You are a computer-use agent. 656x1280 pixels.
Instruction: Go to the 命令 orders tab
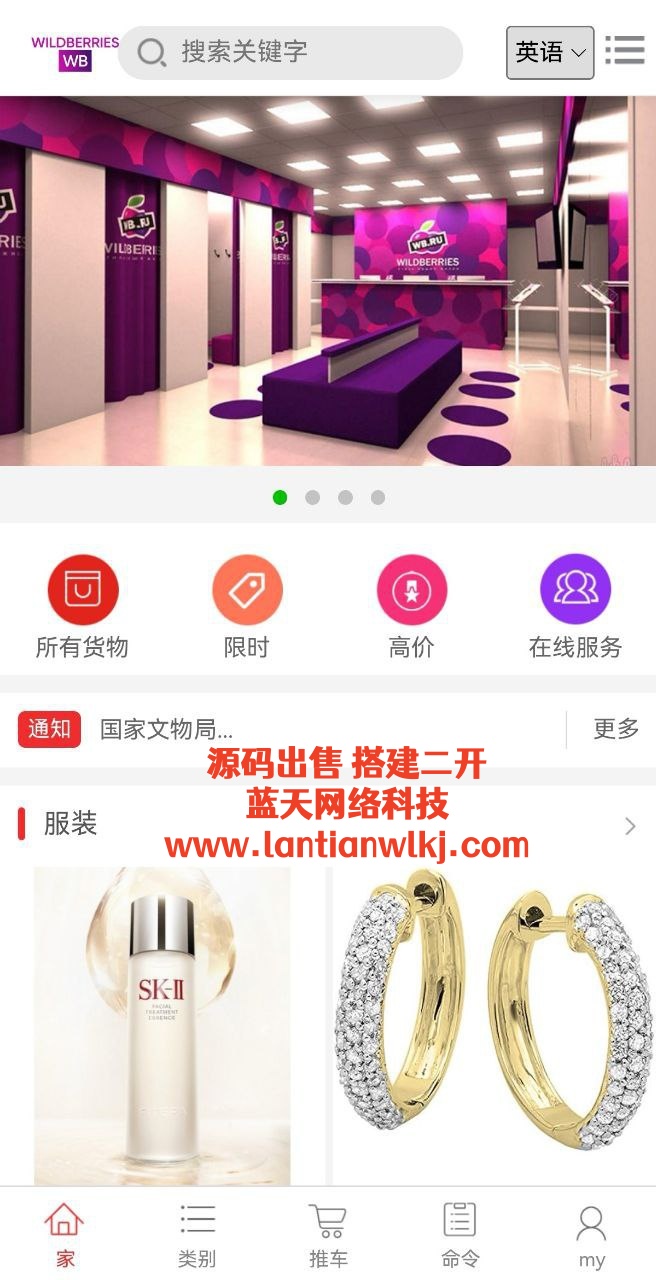[460, 1235]
